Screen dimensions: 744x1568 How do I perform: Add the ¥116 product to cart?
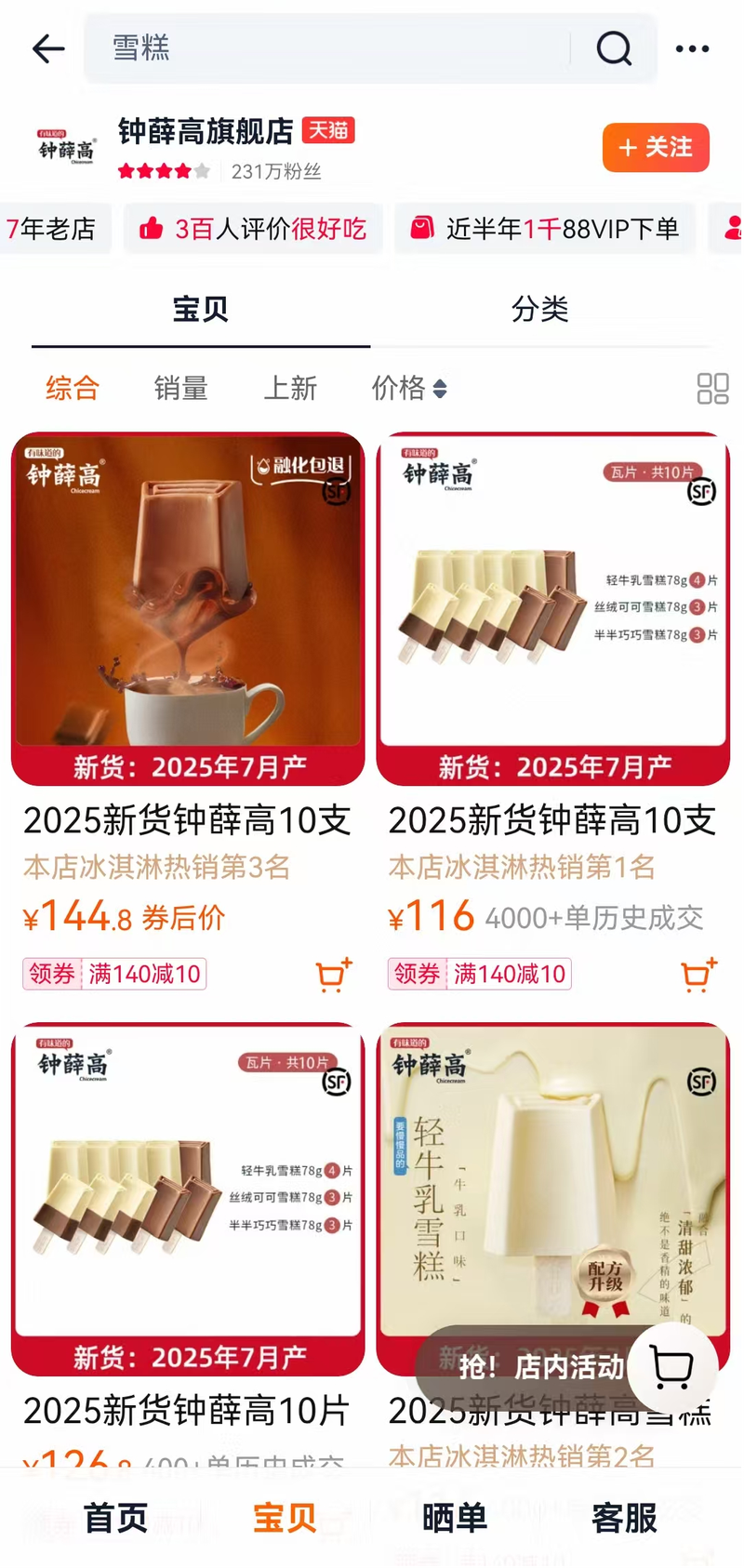pyautogui.click(x=698, y=974)
